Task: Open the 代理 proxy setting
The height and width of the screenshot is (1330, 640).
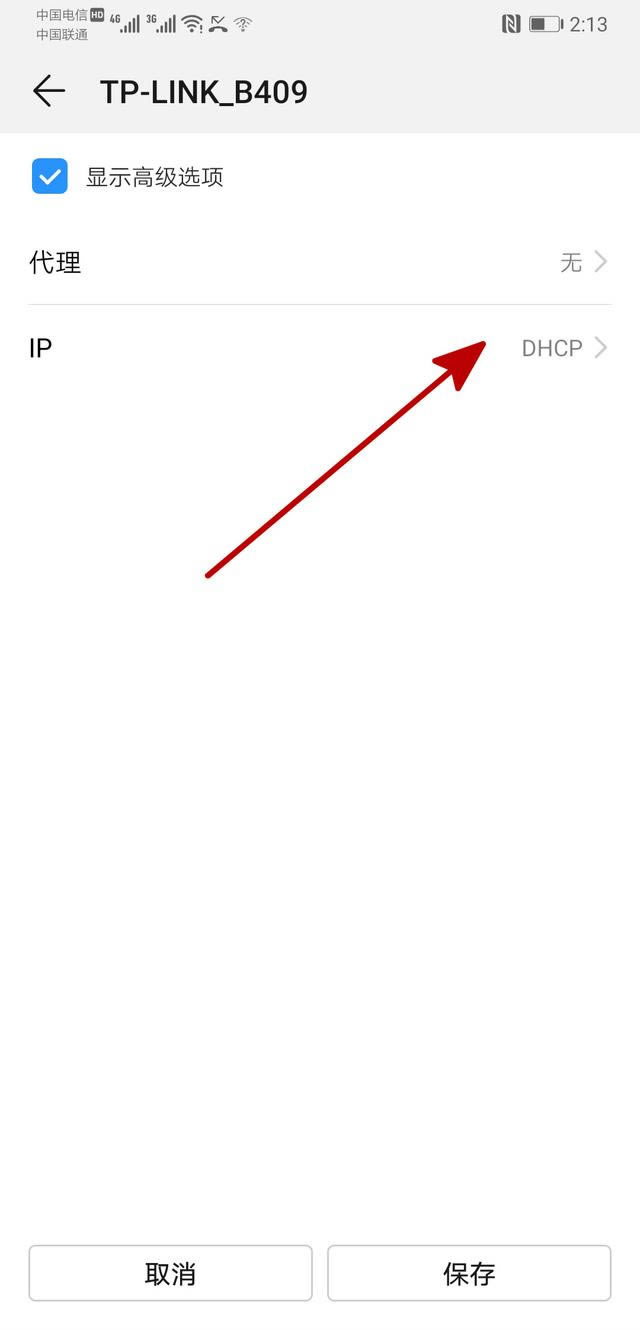Action: point(319,263)
